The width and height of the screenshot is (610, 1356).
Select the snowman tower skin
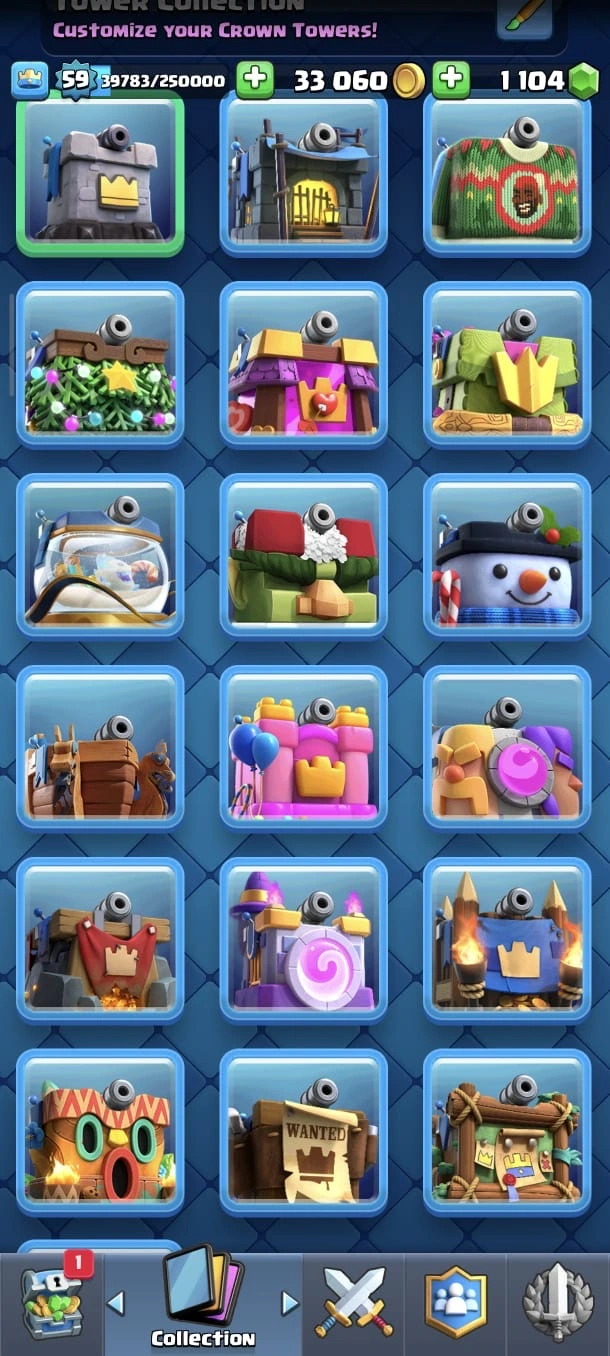pyautogui.click(x=507, y=557)
